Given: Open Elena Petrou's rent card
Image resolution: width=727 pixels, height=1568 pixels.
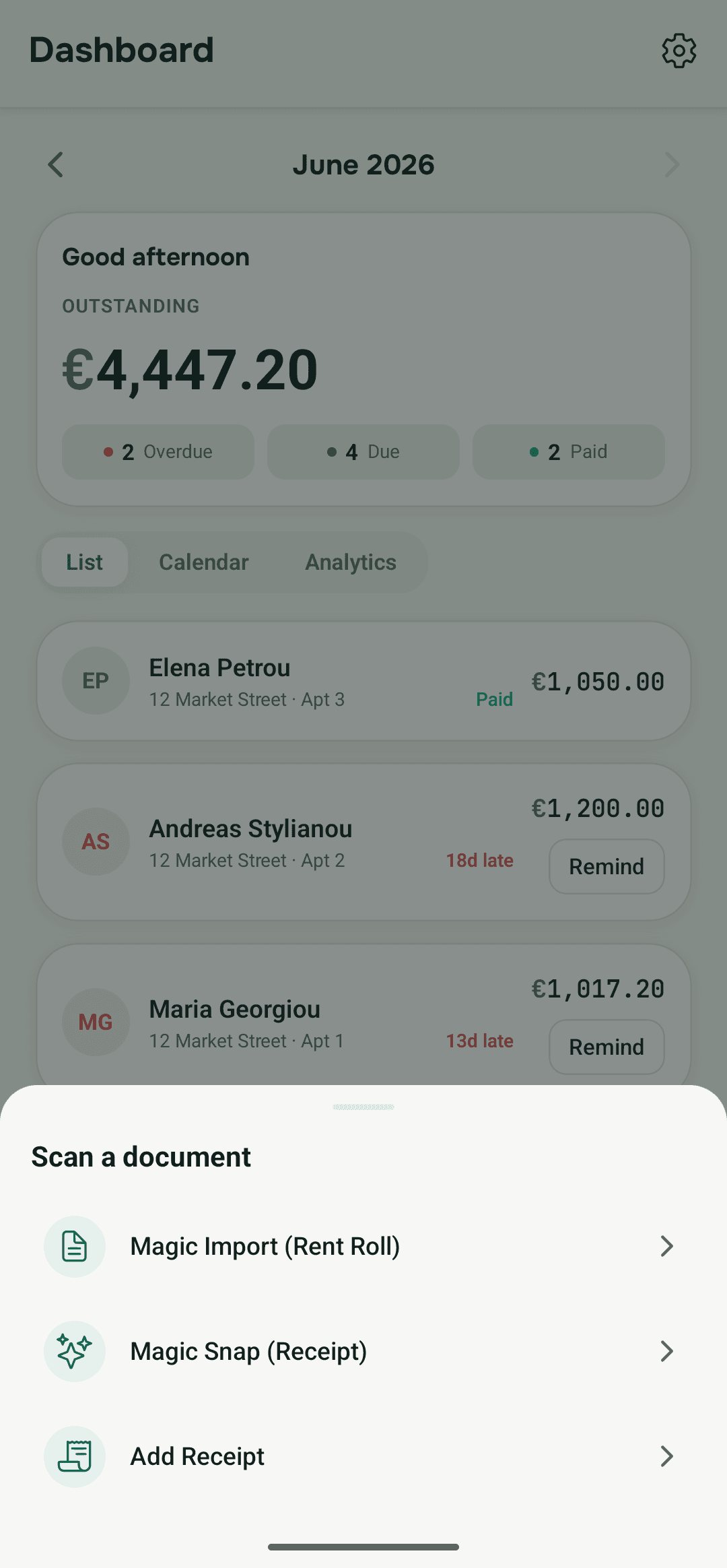Looking at the screenshot, I should click(363, 681).
